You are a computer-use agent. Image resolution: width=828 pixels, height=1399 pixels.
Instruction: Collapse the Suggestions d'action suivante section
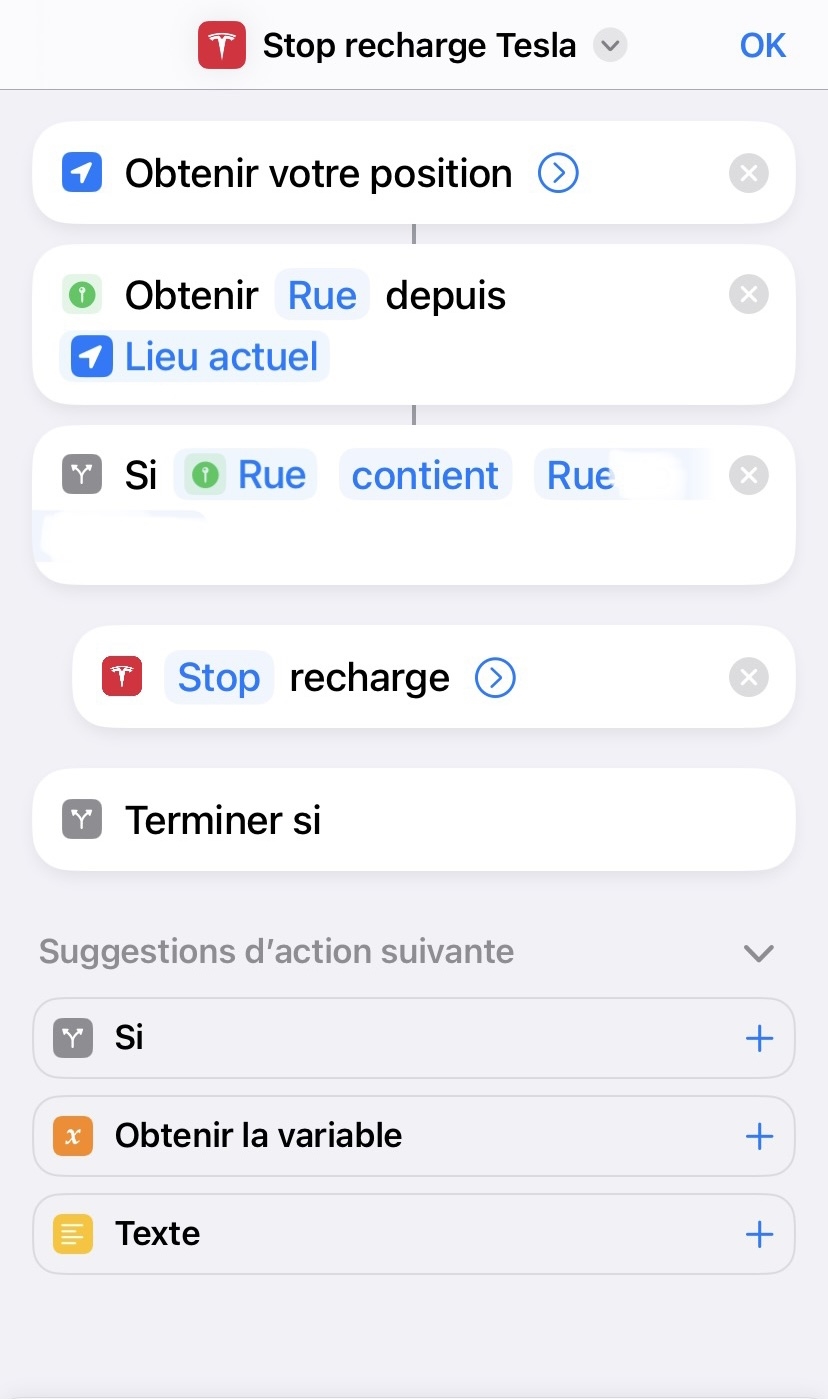click(x=759, y=952)
